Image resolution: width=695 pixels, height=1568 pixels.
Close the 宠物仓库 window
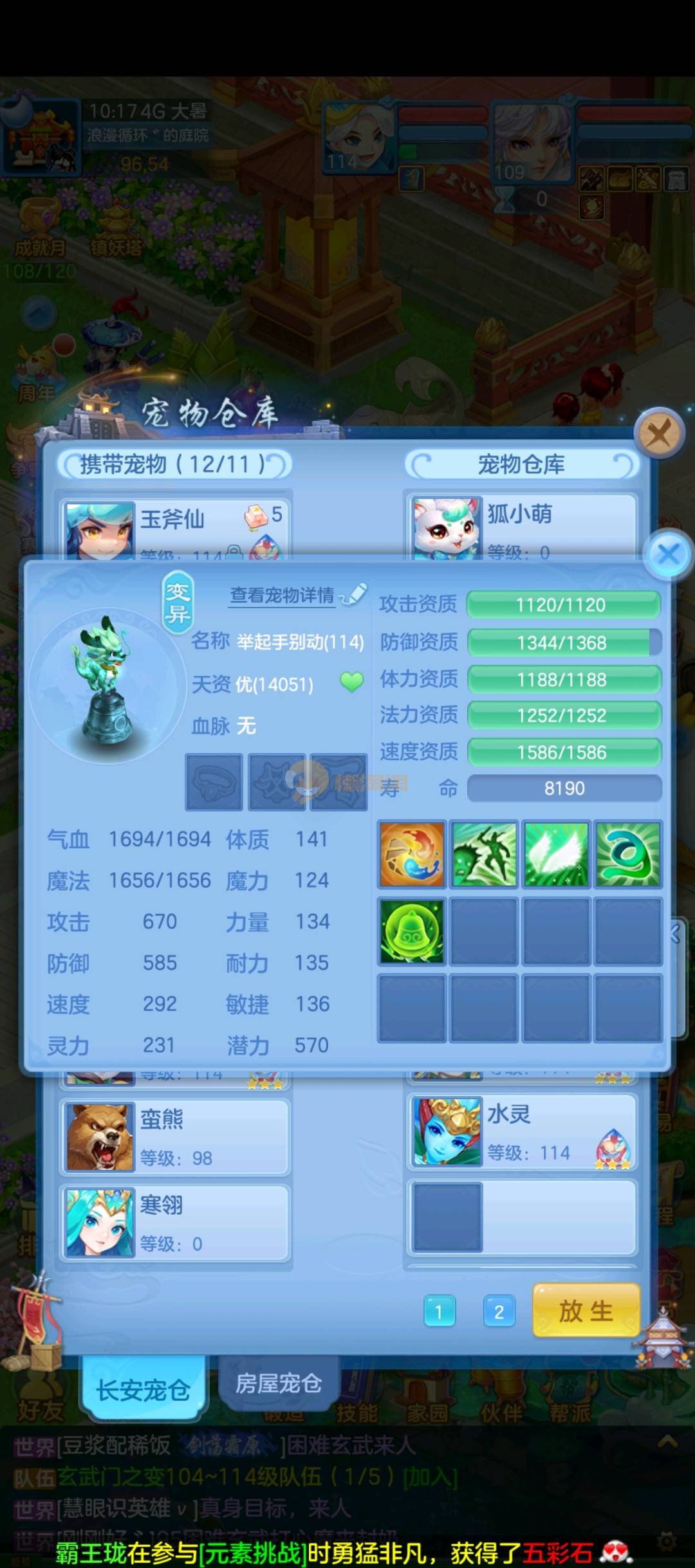point(658,433)
